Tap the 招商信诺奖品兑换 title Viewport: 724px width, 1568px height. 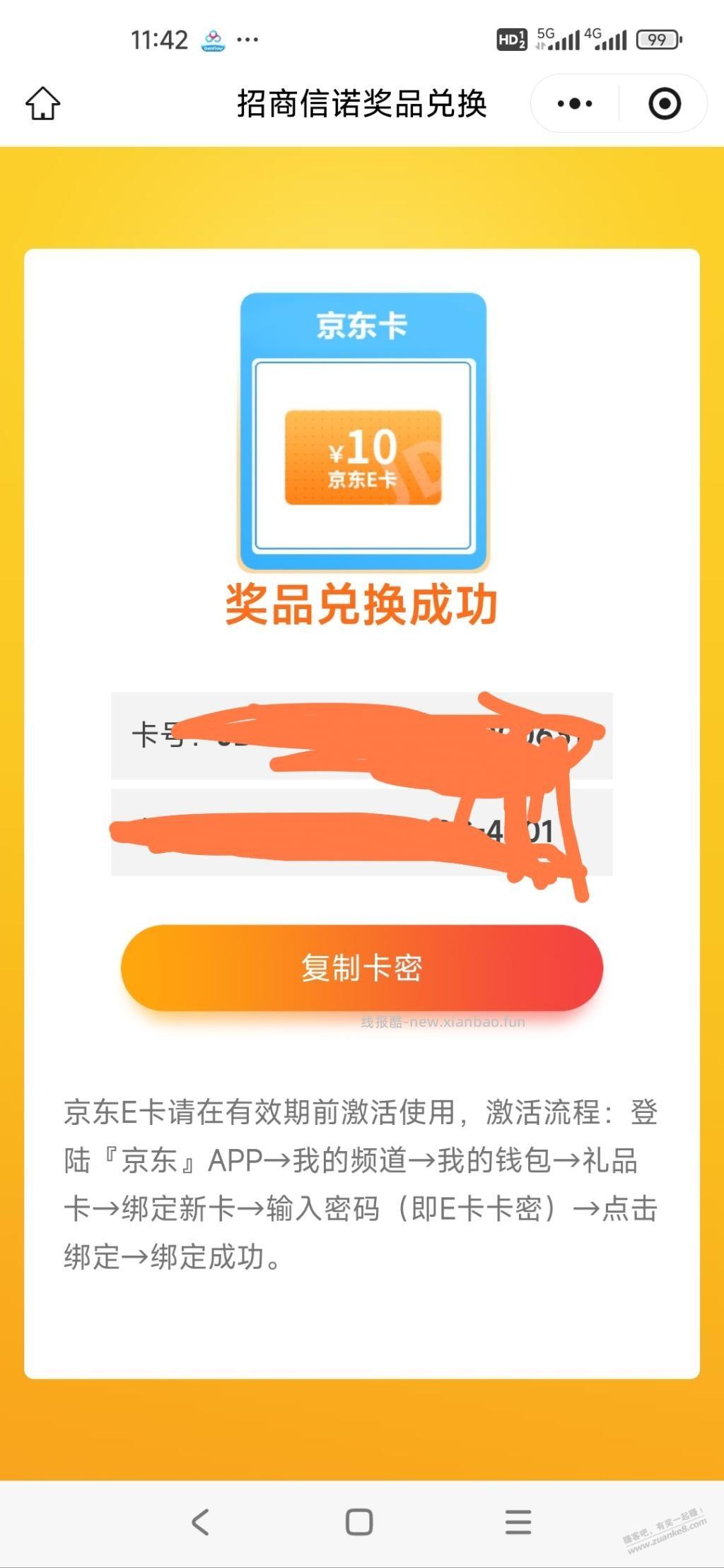361,102
